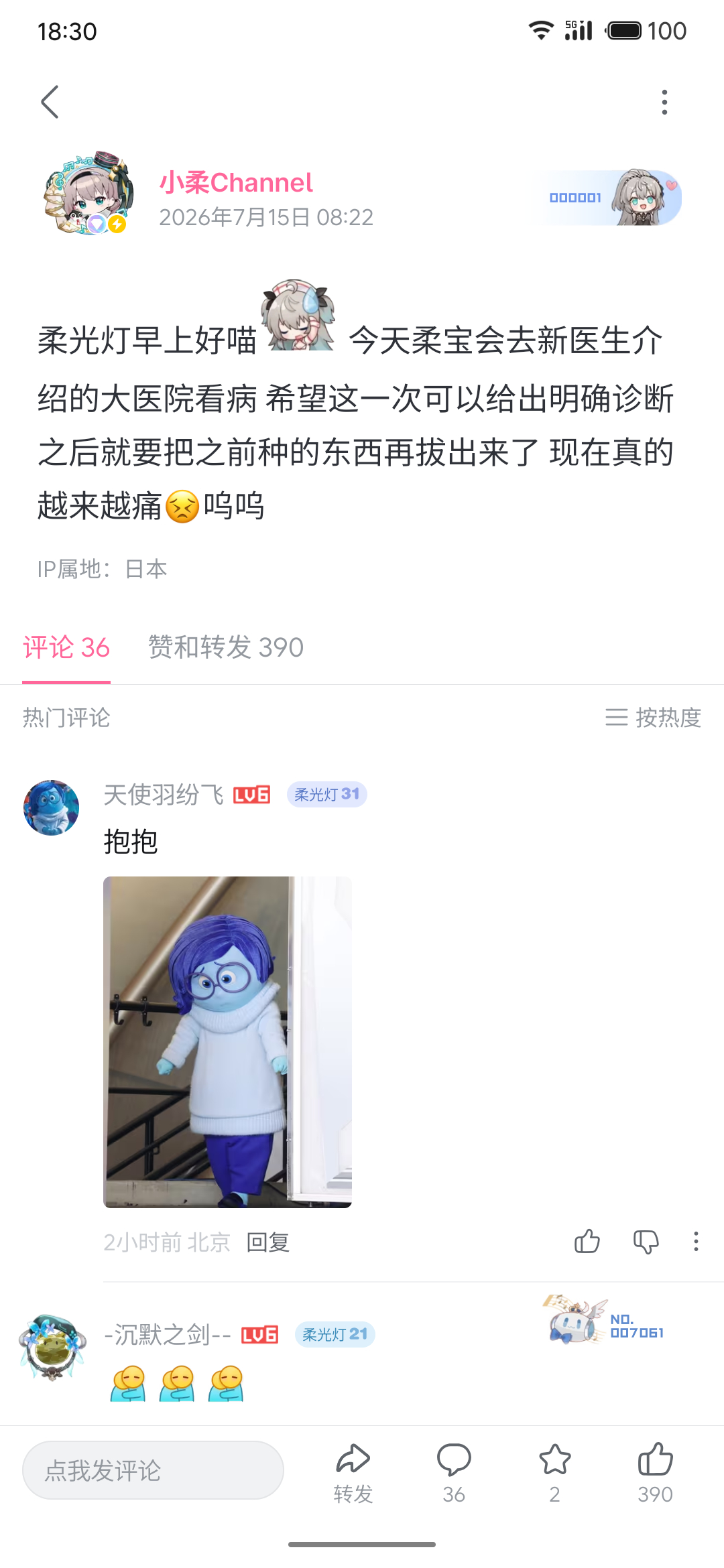Image resolution: width=724 pixels, height=1568 pixels.
Task: Open 小柔Channel's profile avatar
Action: tap(88, 194)
